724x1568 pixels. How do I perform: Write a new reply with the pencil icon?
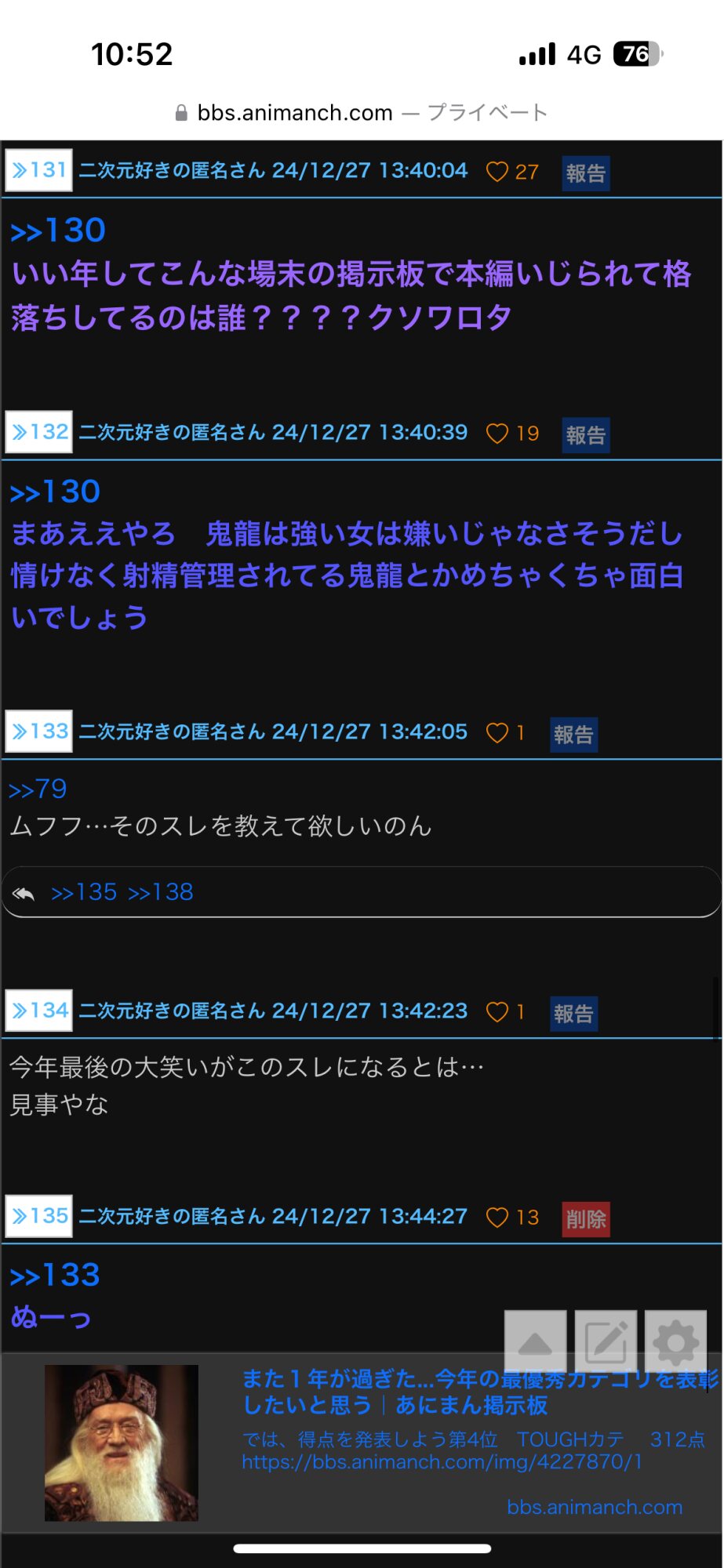pos(606,1341)
